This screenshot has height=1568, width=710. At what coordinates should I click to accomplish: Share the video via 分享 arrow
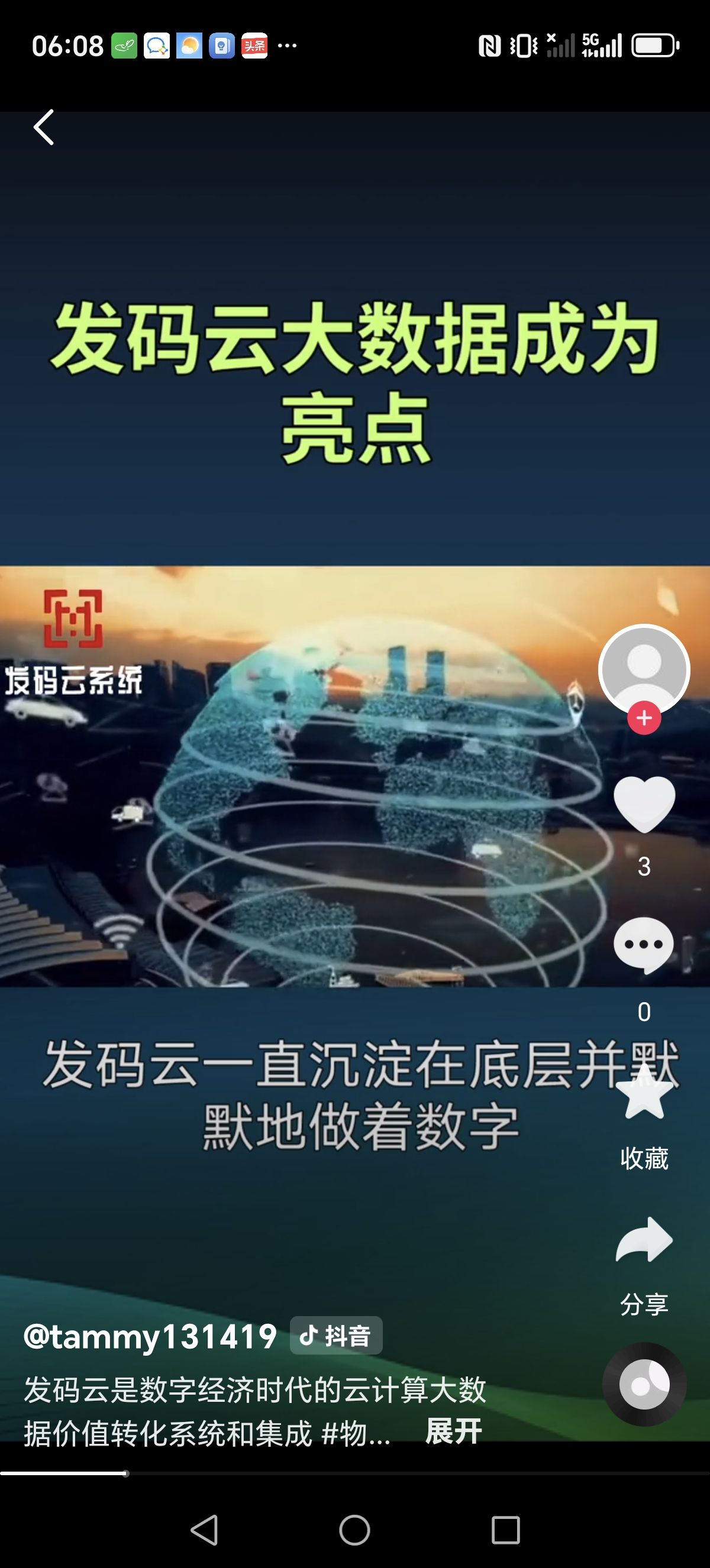coord(644,1240)
